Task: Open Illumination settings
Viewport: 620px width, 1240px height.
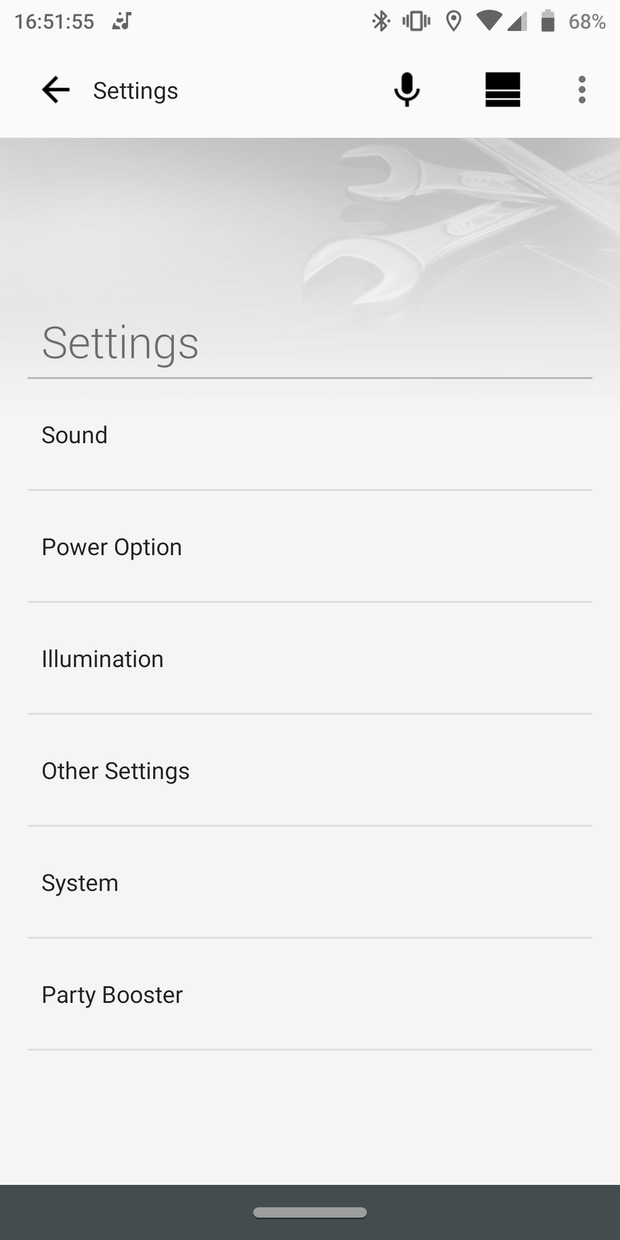Action: pos(310,659)
